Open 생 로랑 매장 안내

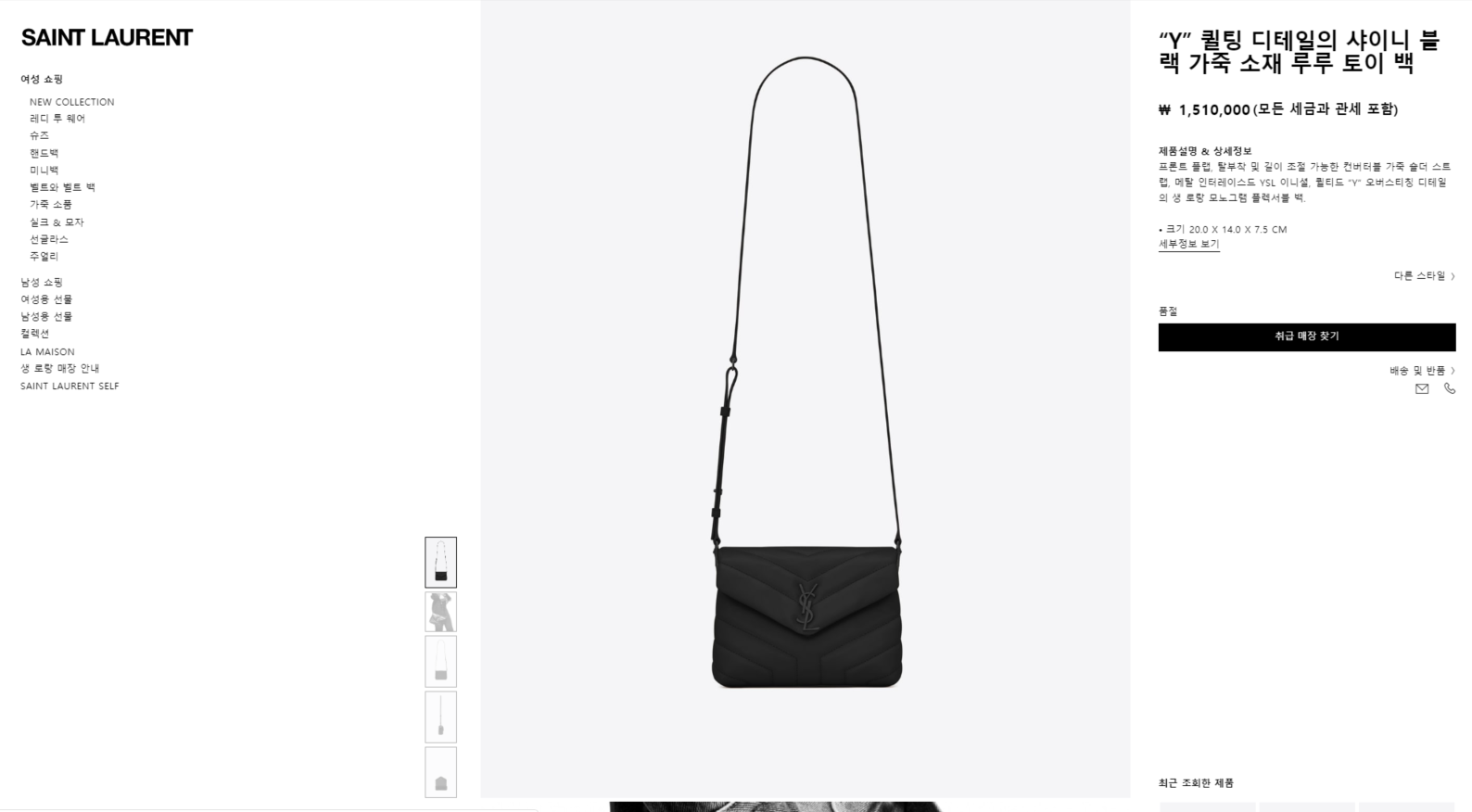[59, 368]
